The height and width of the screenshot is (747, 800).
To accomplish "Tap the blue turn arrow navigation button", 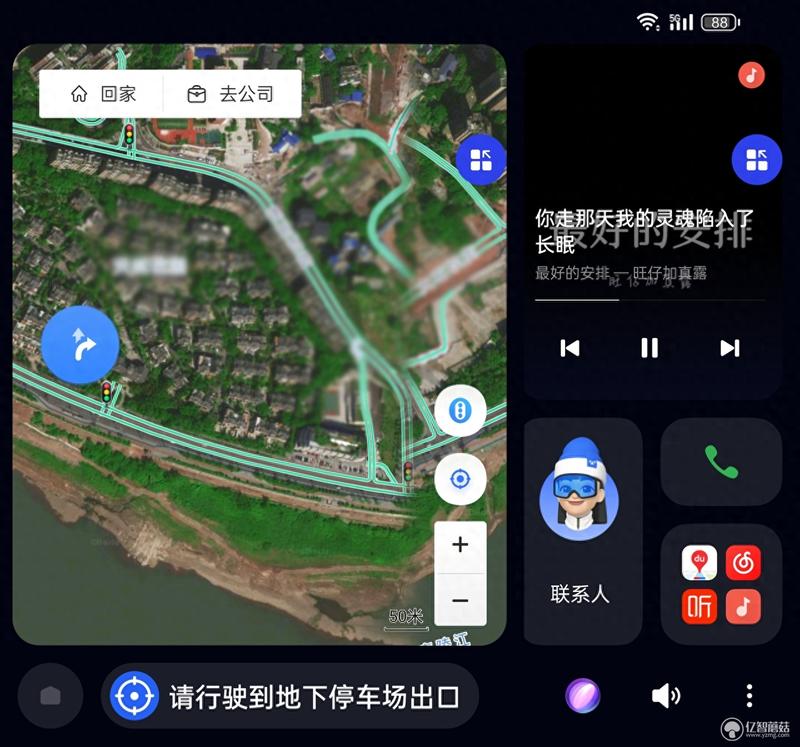I will [80, 345].
